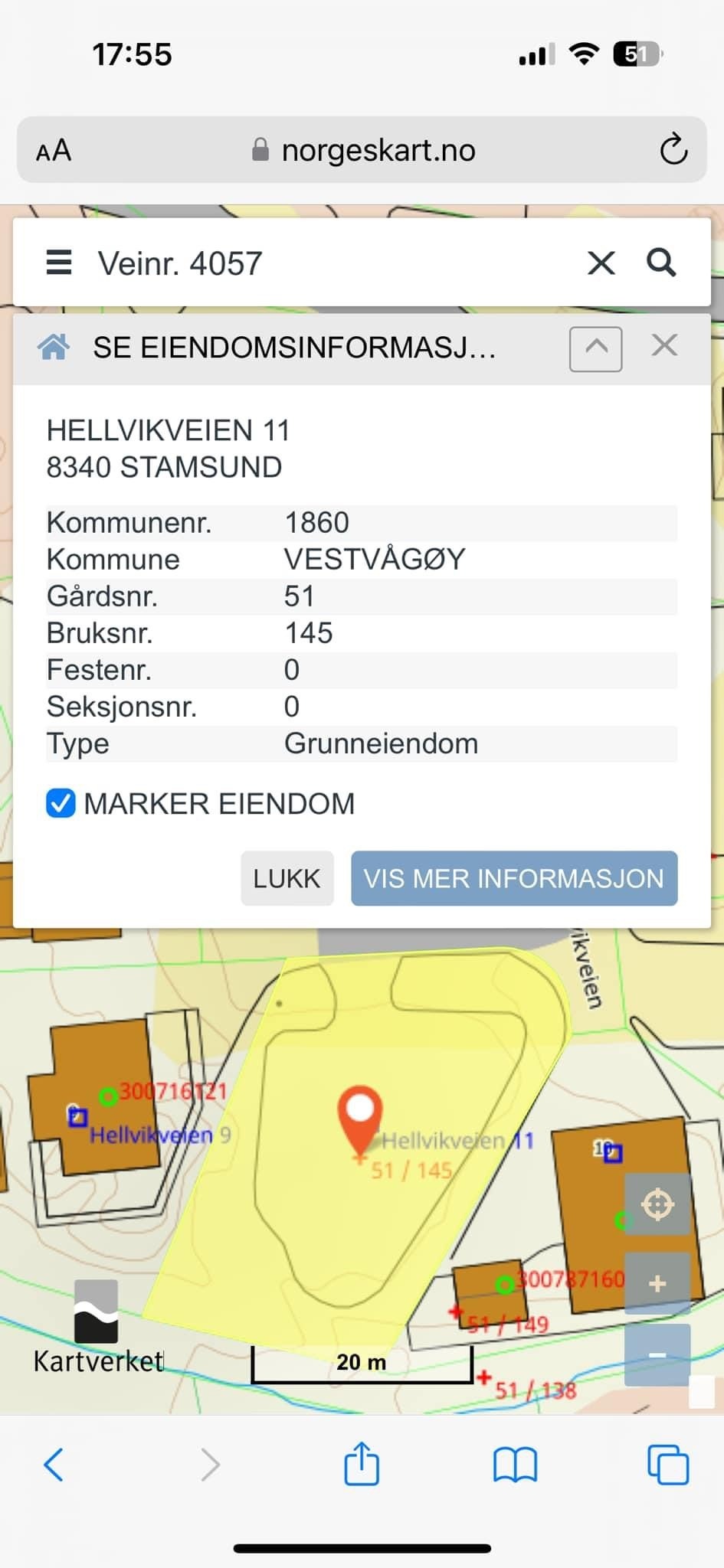Screen dimensions: 724x1568
Task: Disable the MARKER EIENDOM checkbox
Action: click(61, 802)
